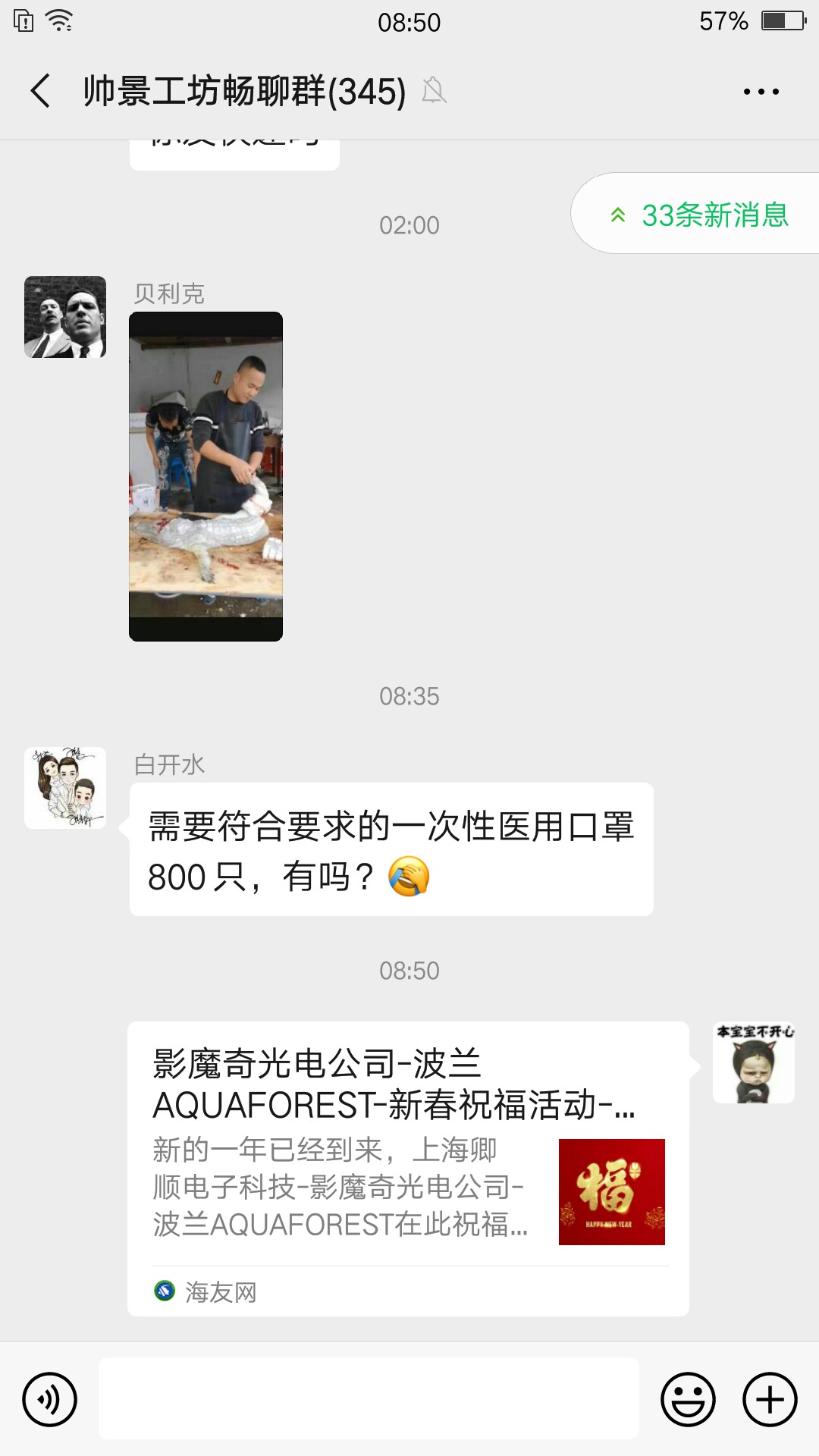This screenshot has height=1456, width=819.
Task: Open the shared AQUAFOREST article card
Action: [408, 1168]
